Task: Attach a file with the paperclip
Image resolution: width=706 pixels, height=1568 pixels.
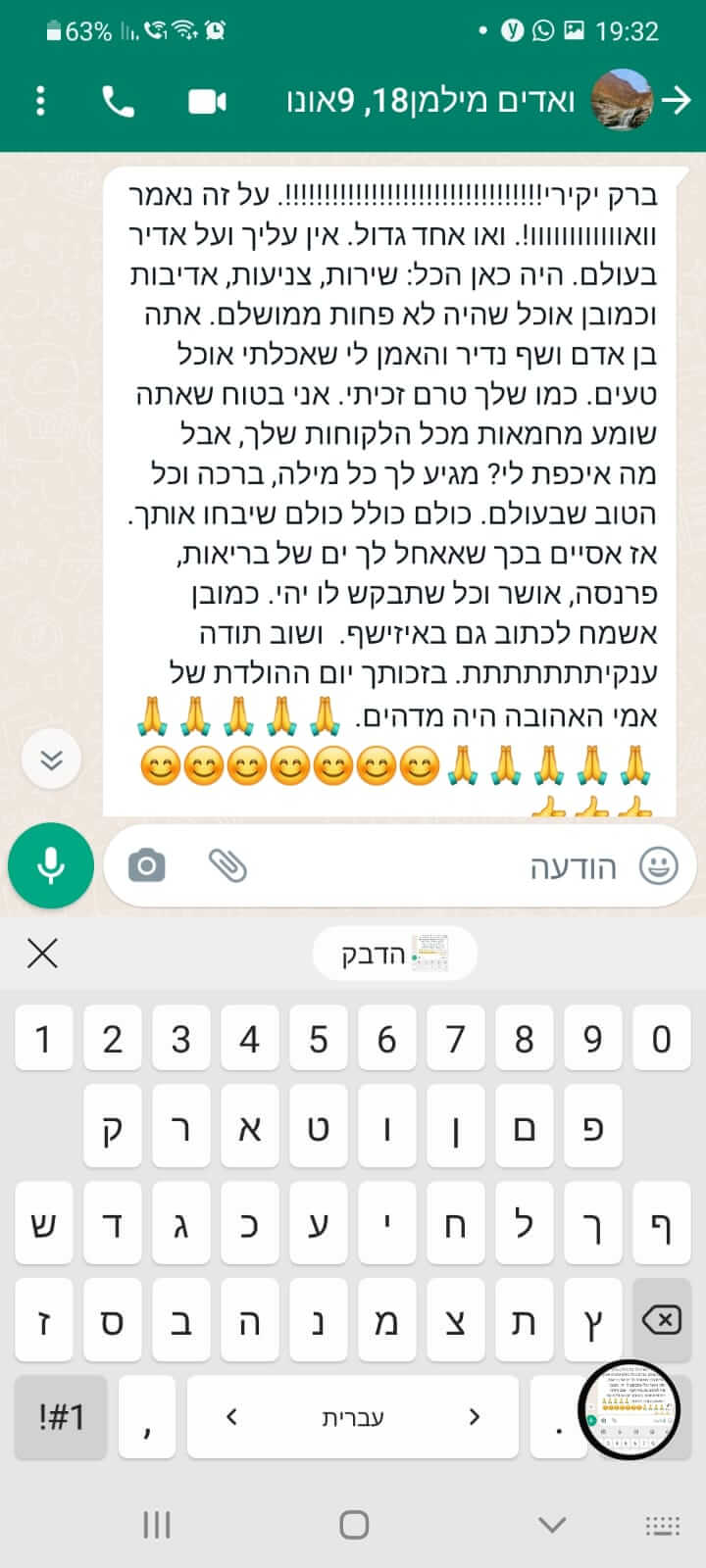Action: point(227,865)
